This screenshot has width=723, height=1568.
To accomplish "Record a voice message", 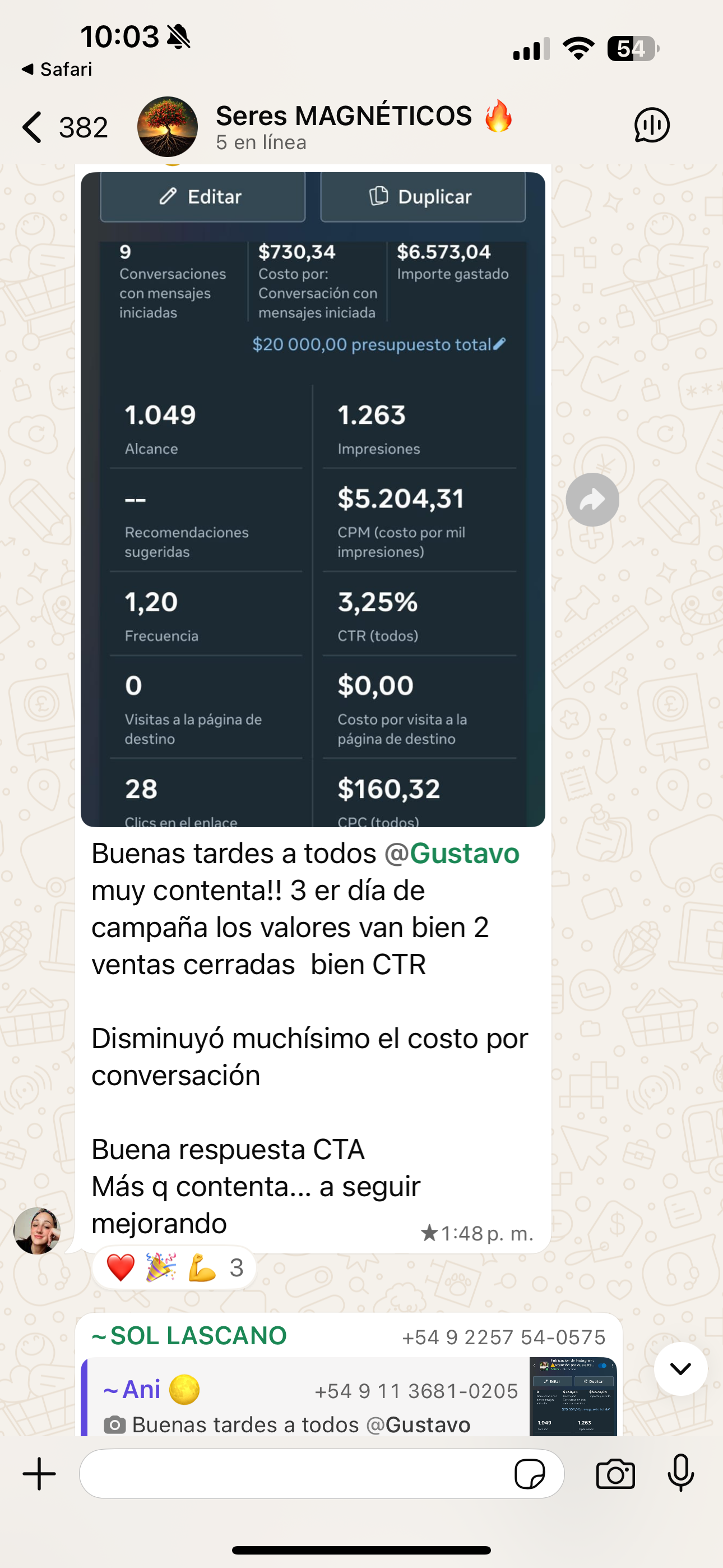I will click(x=680, y=1474).
